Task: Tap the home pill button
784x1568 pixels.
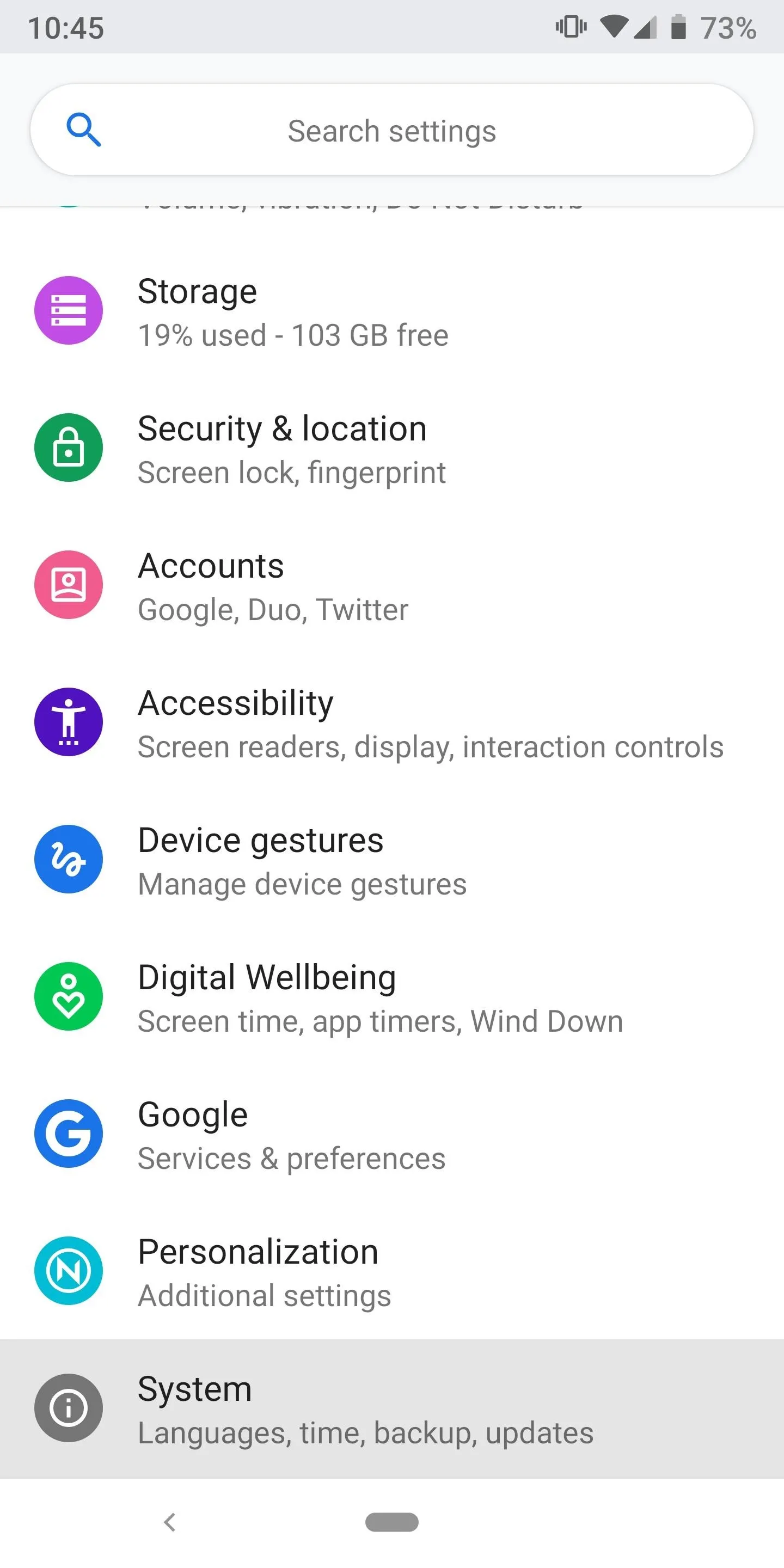Action: [x=392, y=1522]
